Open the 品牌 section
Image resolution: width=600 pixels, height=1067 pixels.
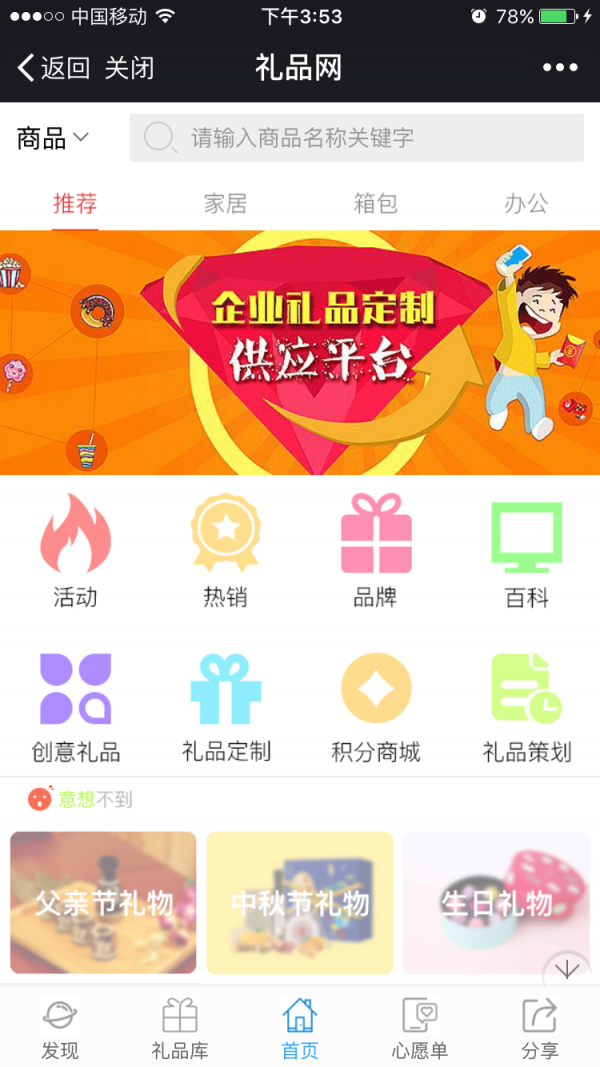click(375, 551)
